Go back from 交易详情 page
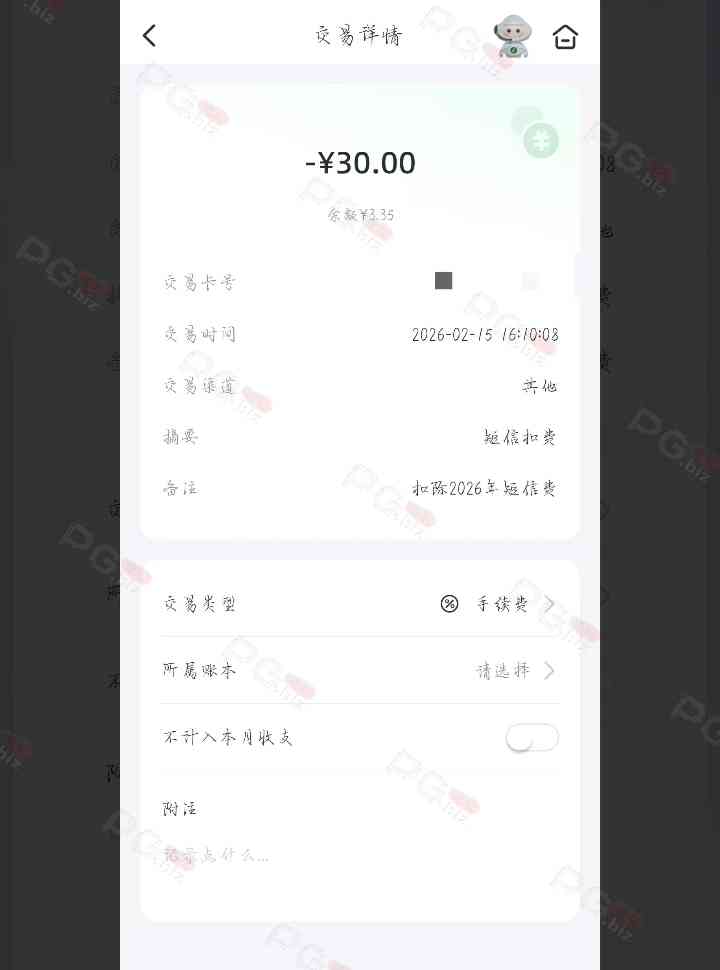Viewport: 720px width, 970px height. pos(149,36)
